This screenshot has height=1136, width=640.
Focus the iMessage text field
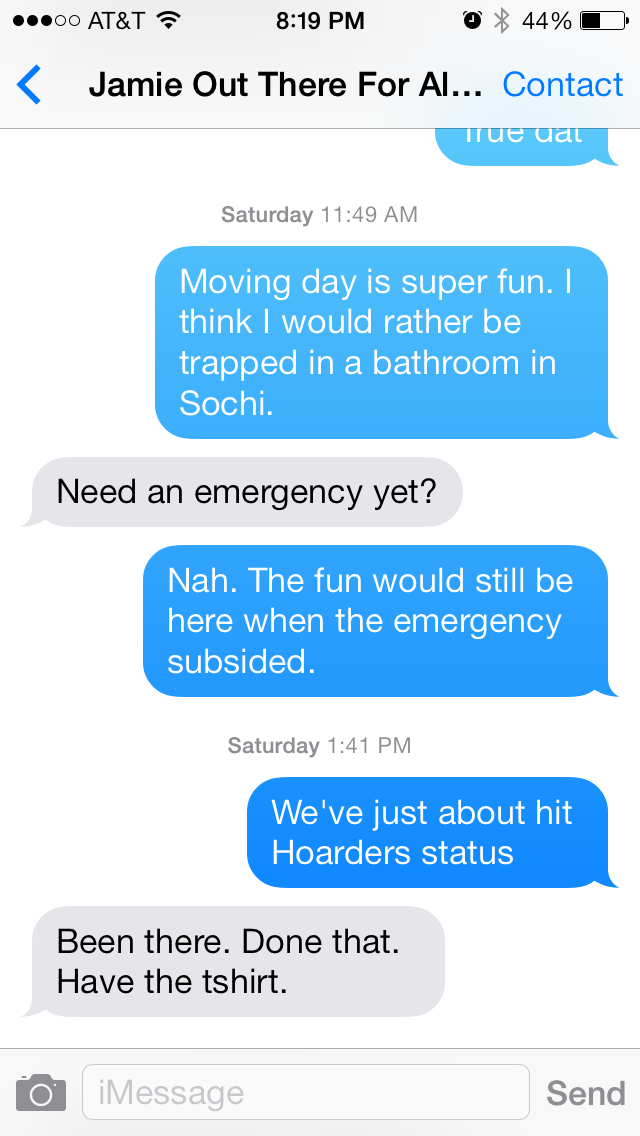click(305, 1092)
